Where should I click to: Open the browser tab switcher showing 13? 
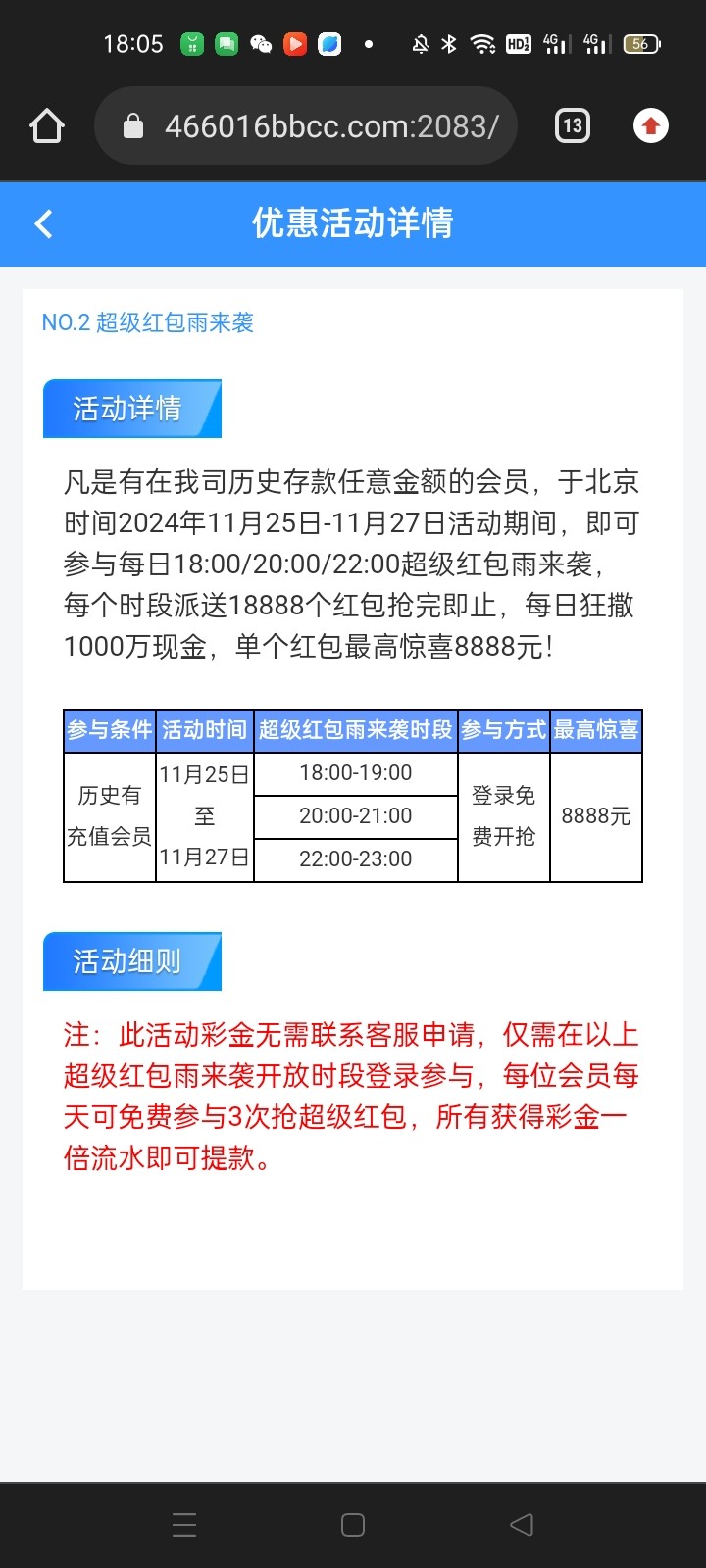pyautogui.click(x=573, y=126)
